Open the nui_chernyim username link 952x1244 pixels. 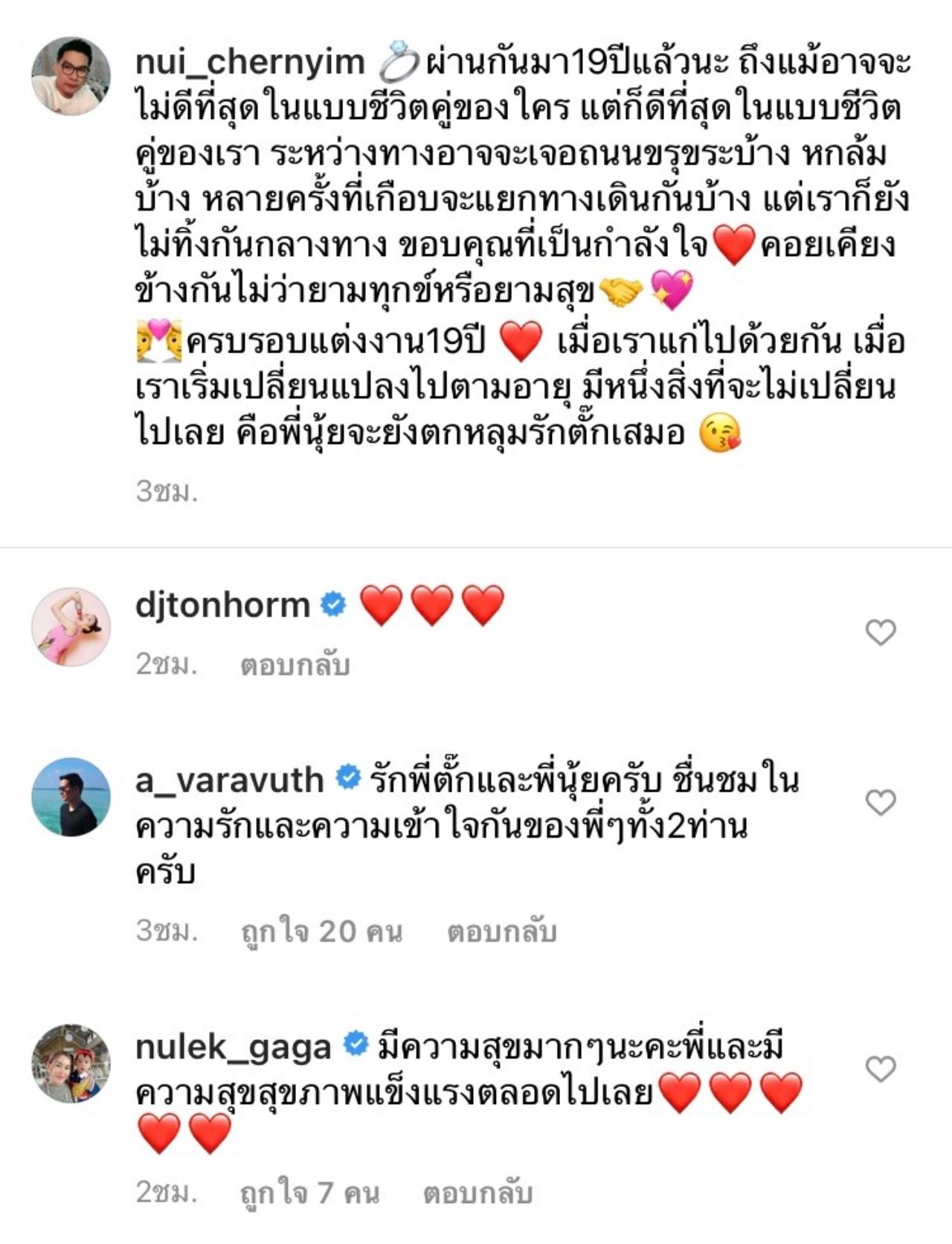(x=250, y=62)
